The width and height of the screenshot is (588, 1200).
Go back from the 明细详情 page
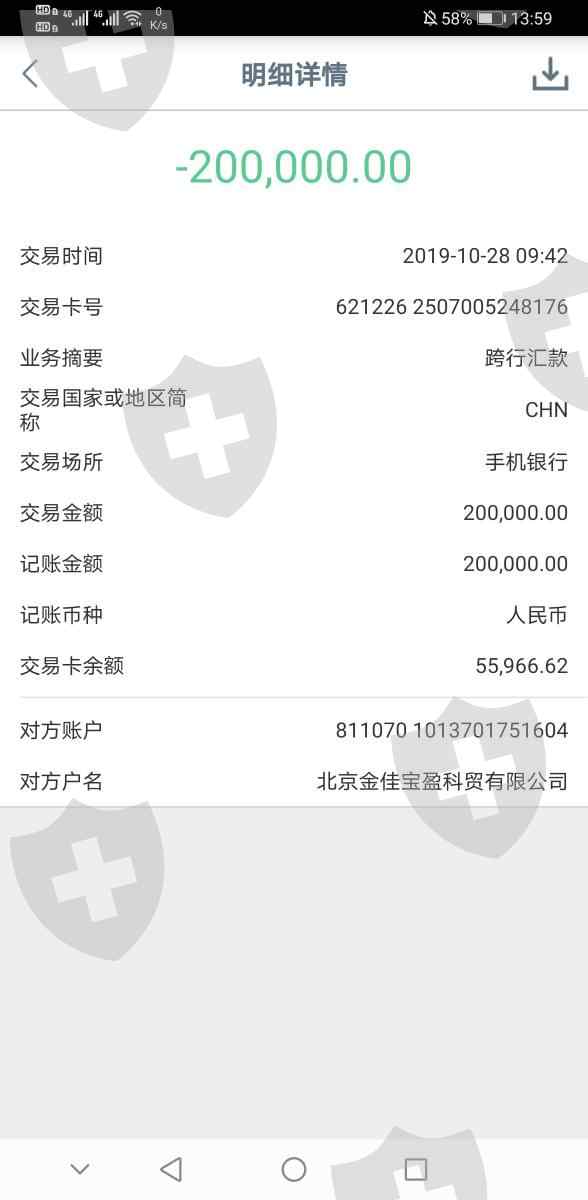pos(30,74)
